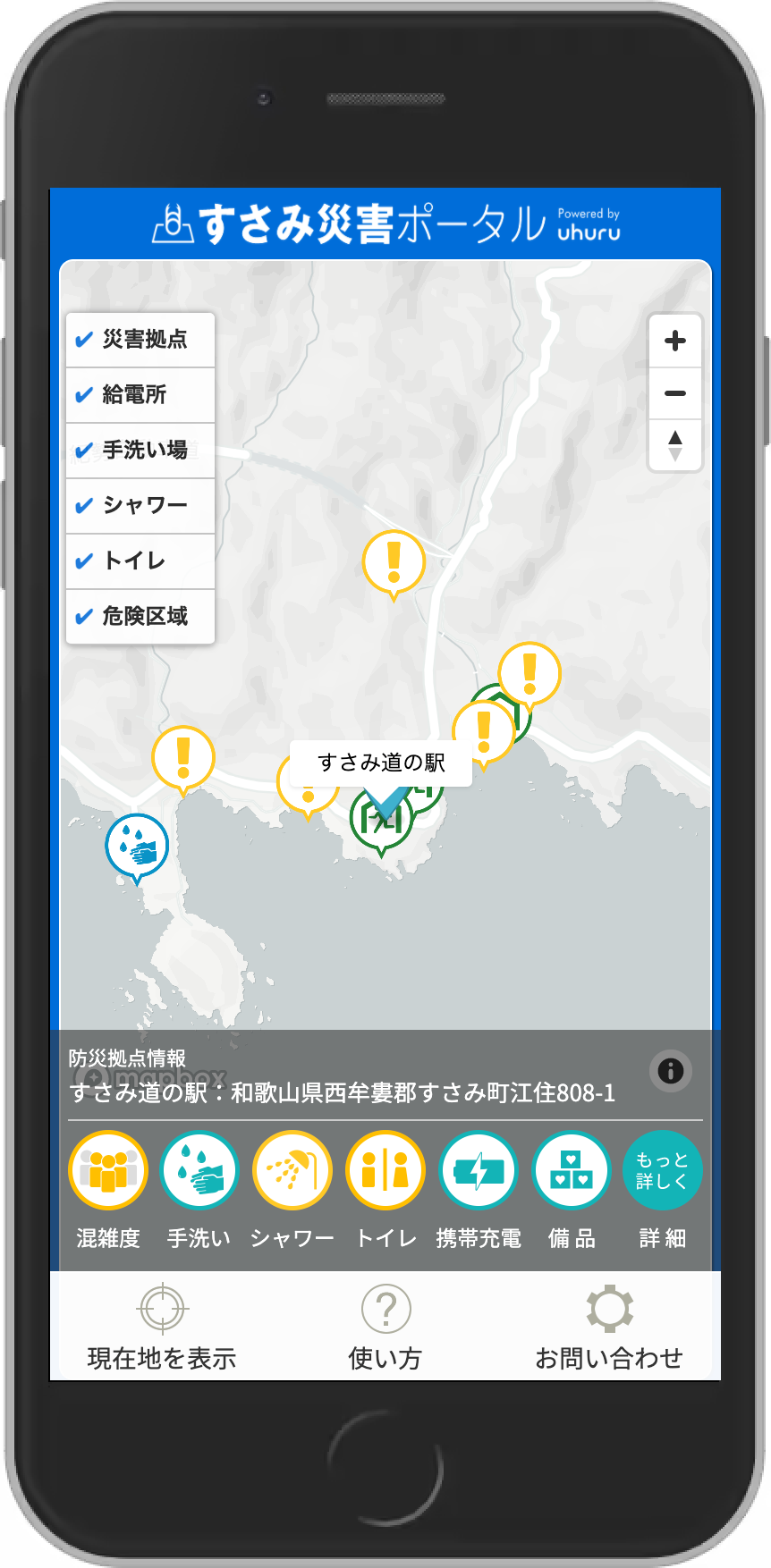Screen dimensions: 771x1568
Task: Reset map bearing with compass button
Action: [x=675, y=444]
